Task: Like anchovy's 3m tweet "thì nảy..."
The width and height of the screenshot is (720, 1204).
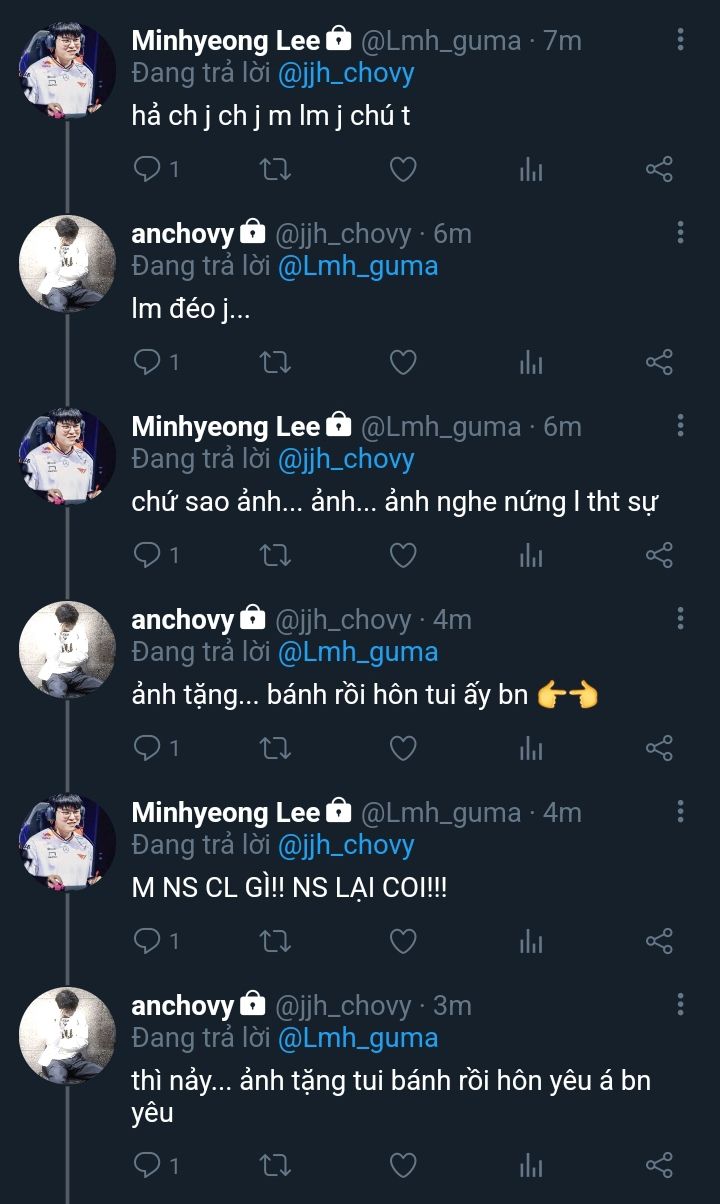Action: pyautogui.click(x=402, y=1164)
